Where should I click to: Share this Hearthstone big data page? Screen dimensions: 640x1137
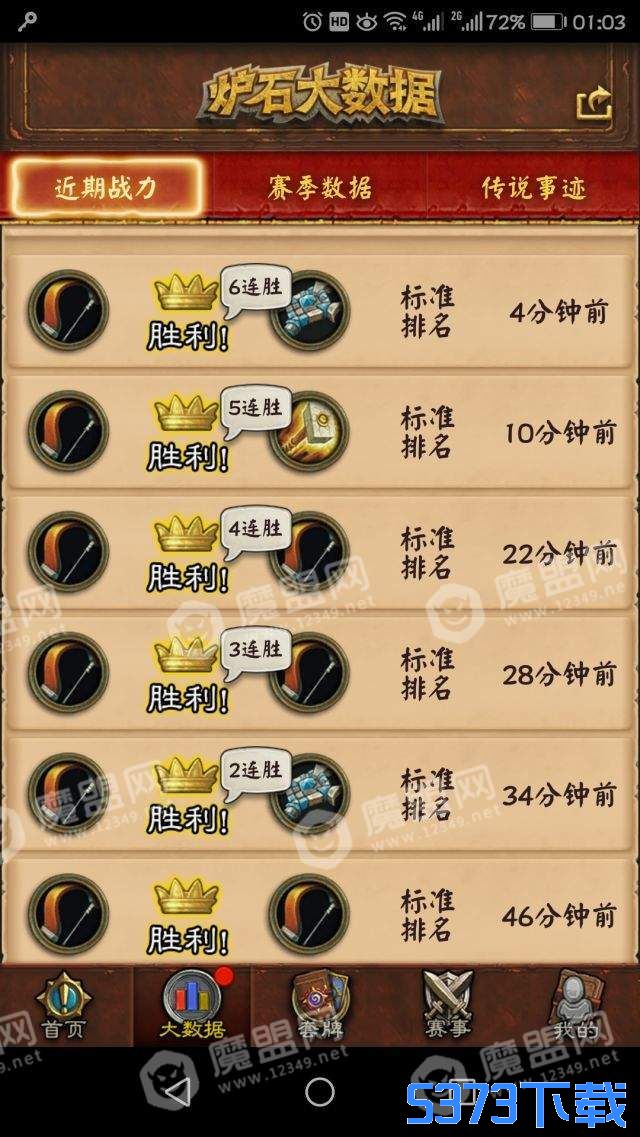[x=594, y=104]
